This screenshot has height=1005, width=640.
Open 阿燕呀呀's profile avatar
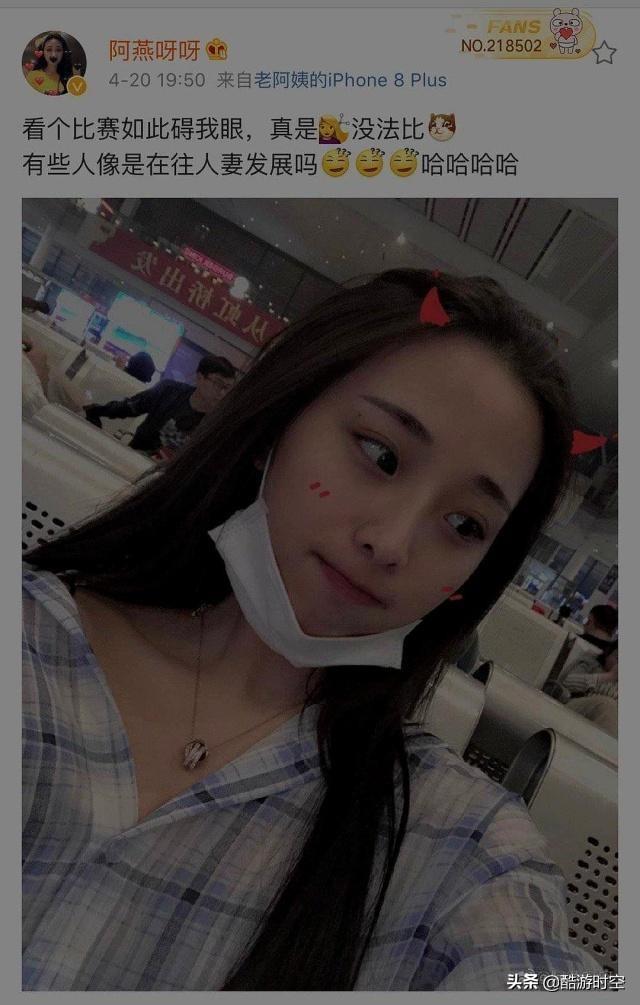54,62
